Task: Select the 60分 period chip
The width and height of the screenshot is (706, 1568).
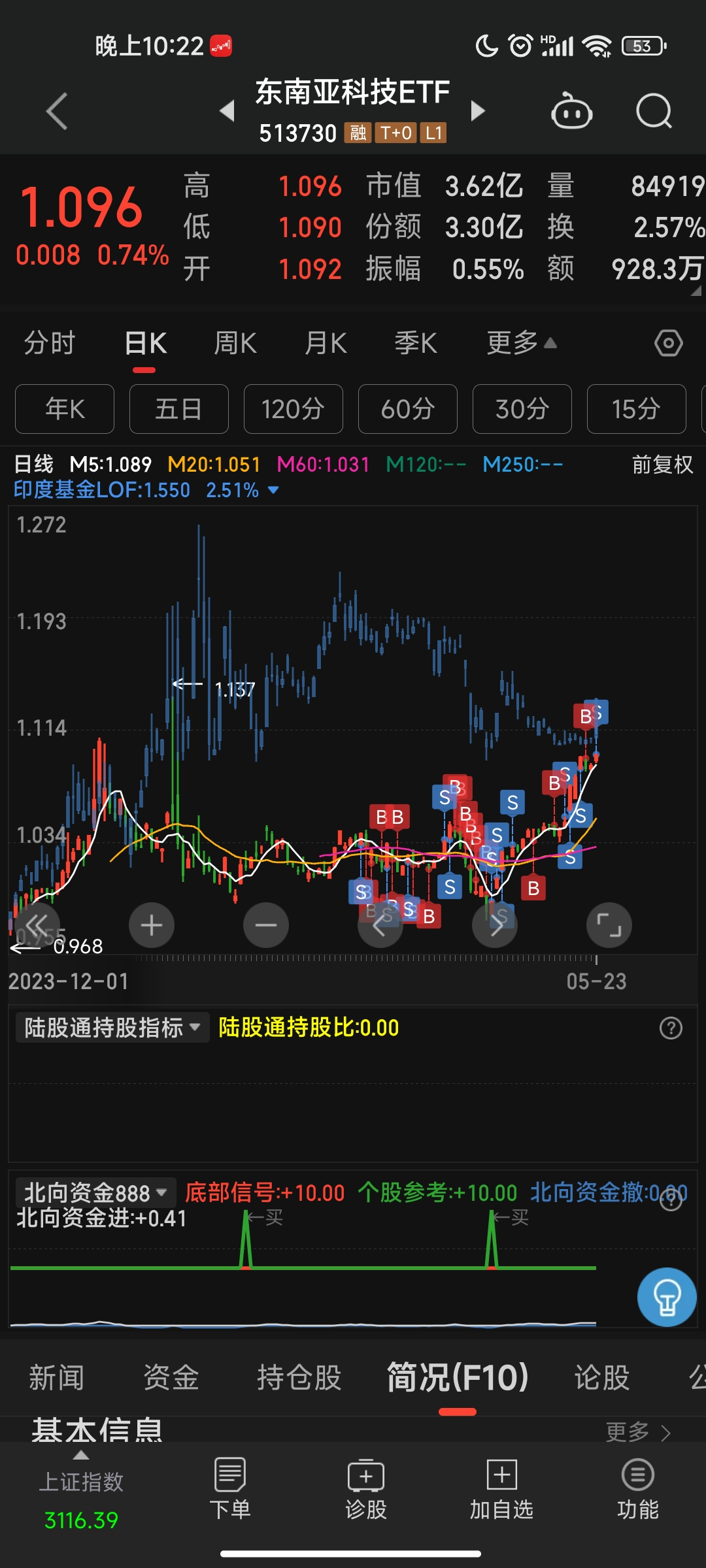Action: click(x=407, y=409)
